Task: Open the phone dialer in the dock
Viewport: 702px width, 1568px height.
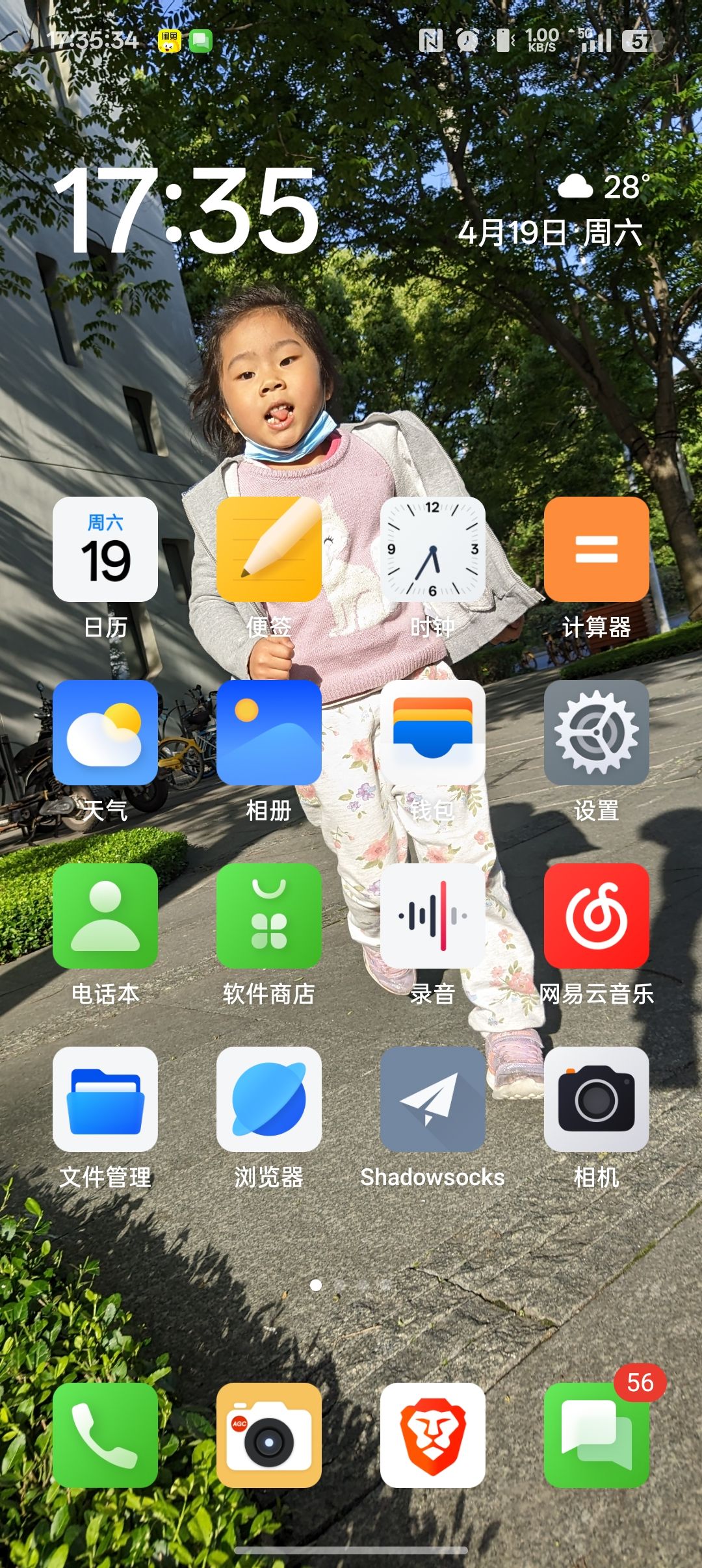Action: 105,1435
